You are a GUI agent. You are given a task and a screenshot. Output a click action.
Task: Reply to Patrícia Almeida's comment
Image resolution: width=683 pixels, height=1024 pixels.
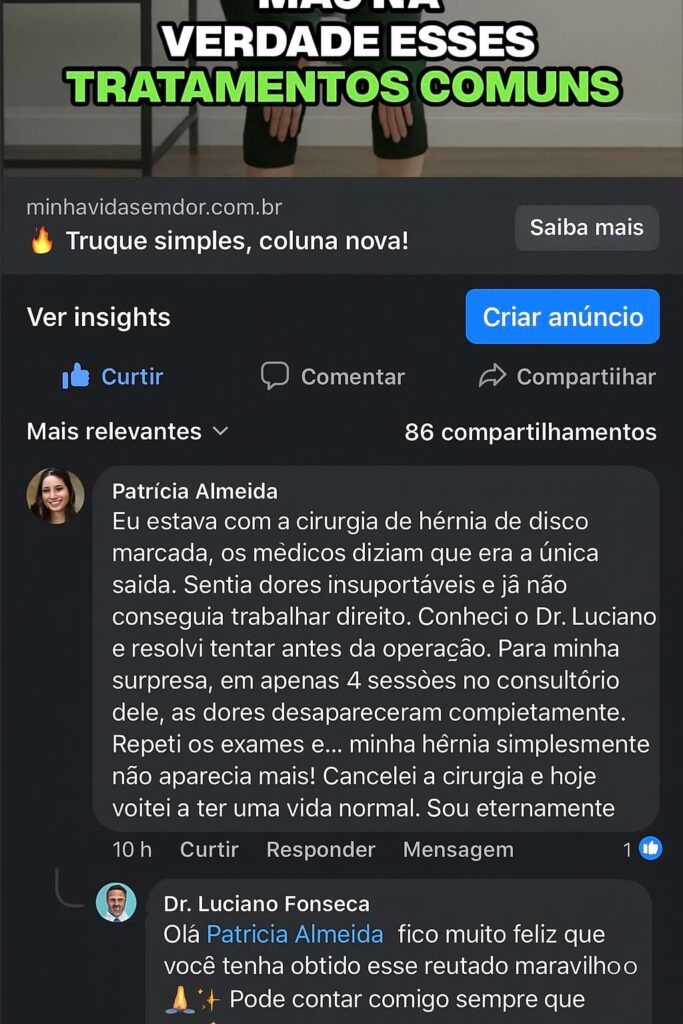tap(320, 849)
